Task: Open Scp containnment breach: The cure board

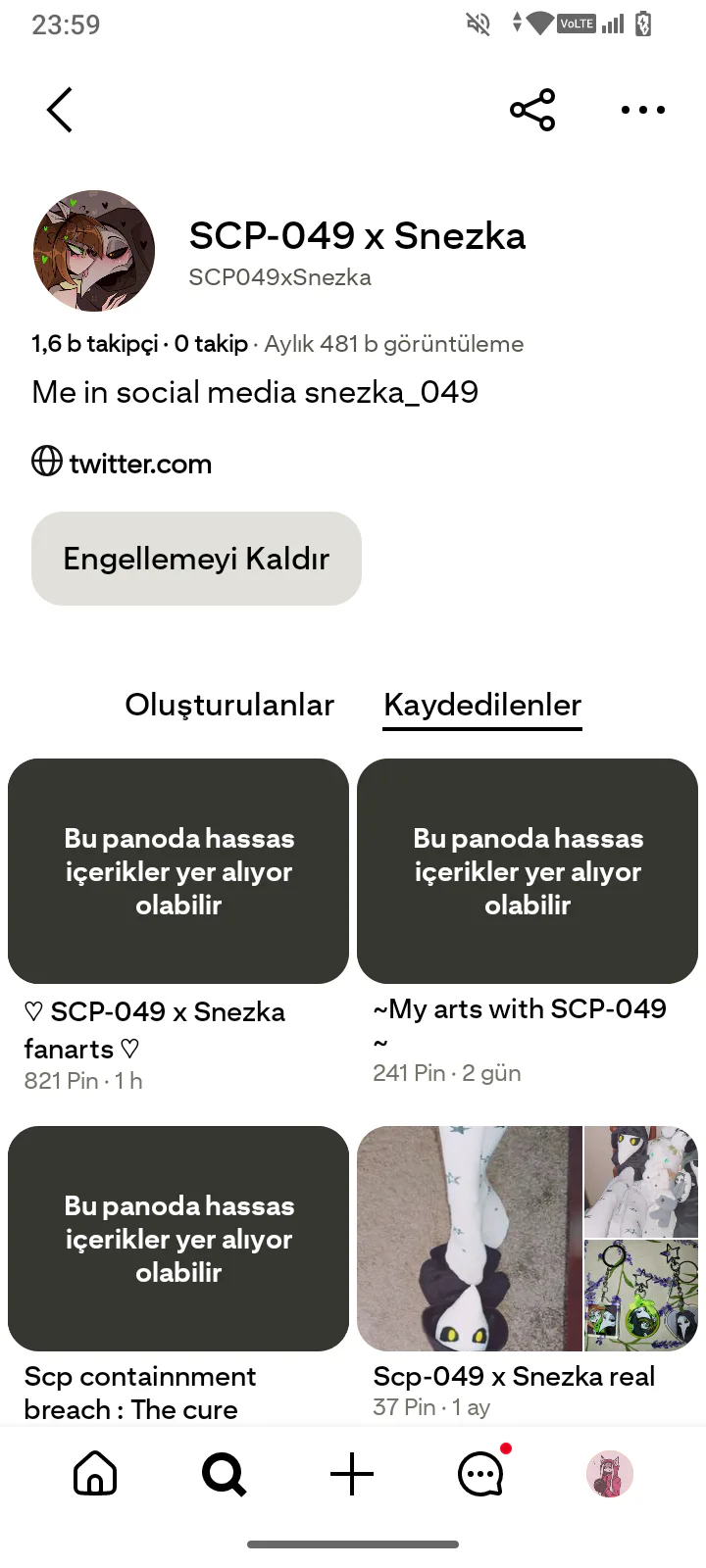Action: [178, 1239]
